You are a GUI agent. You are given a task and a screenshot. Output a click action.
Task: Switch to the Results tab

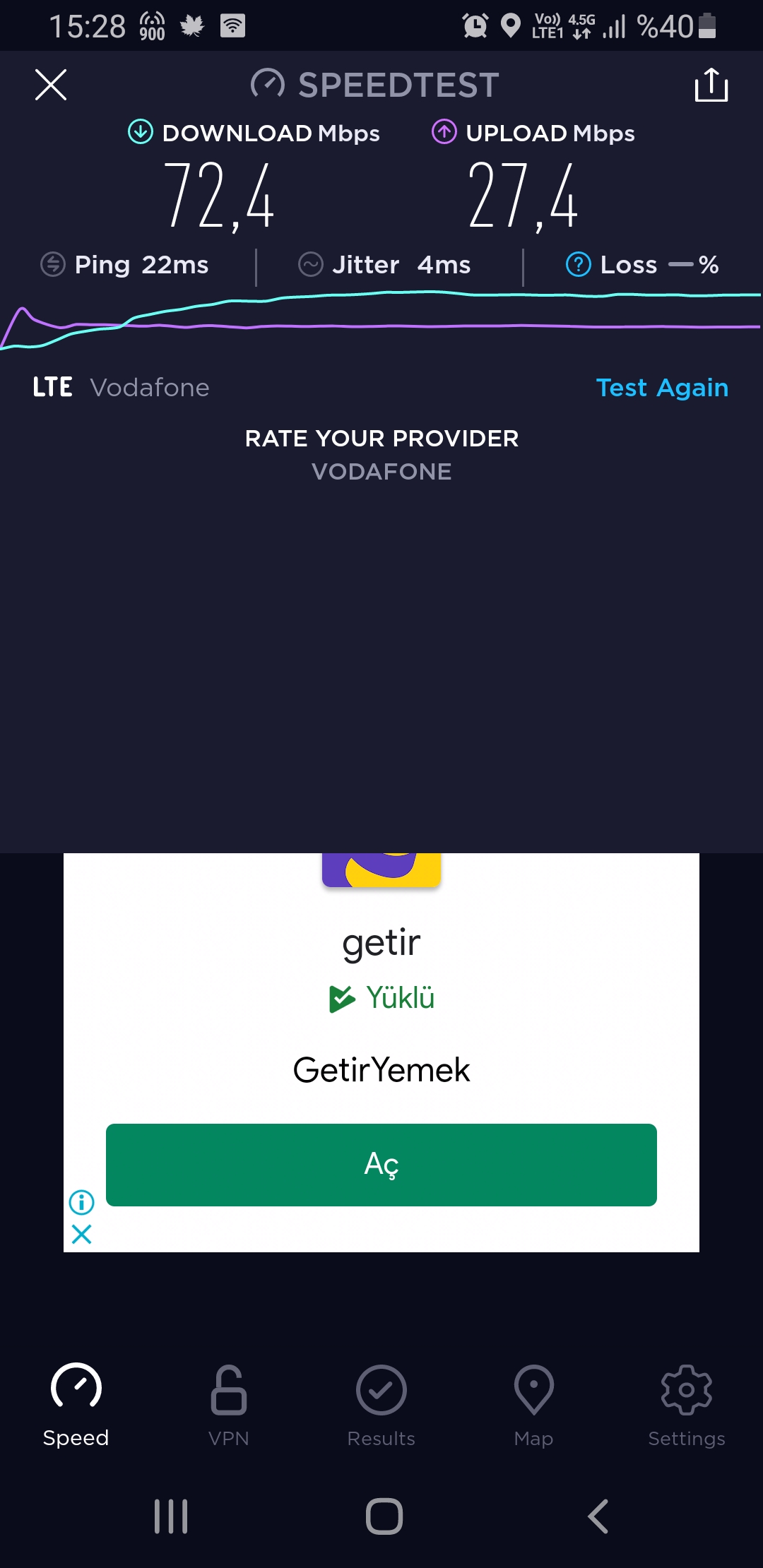pyautogui.click(x=381, y=1406)
